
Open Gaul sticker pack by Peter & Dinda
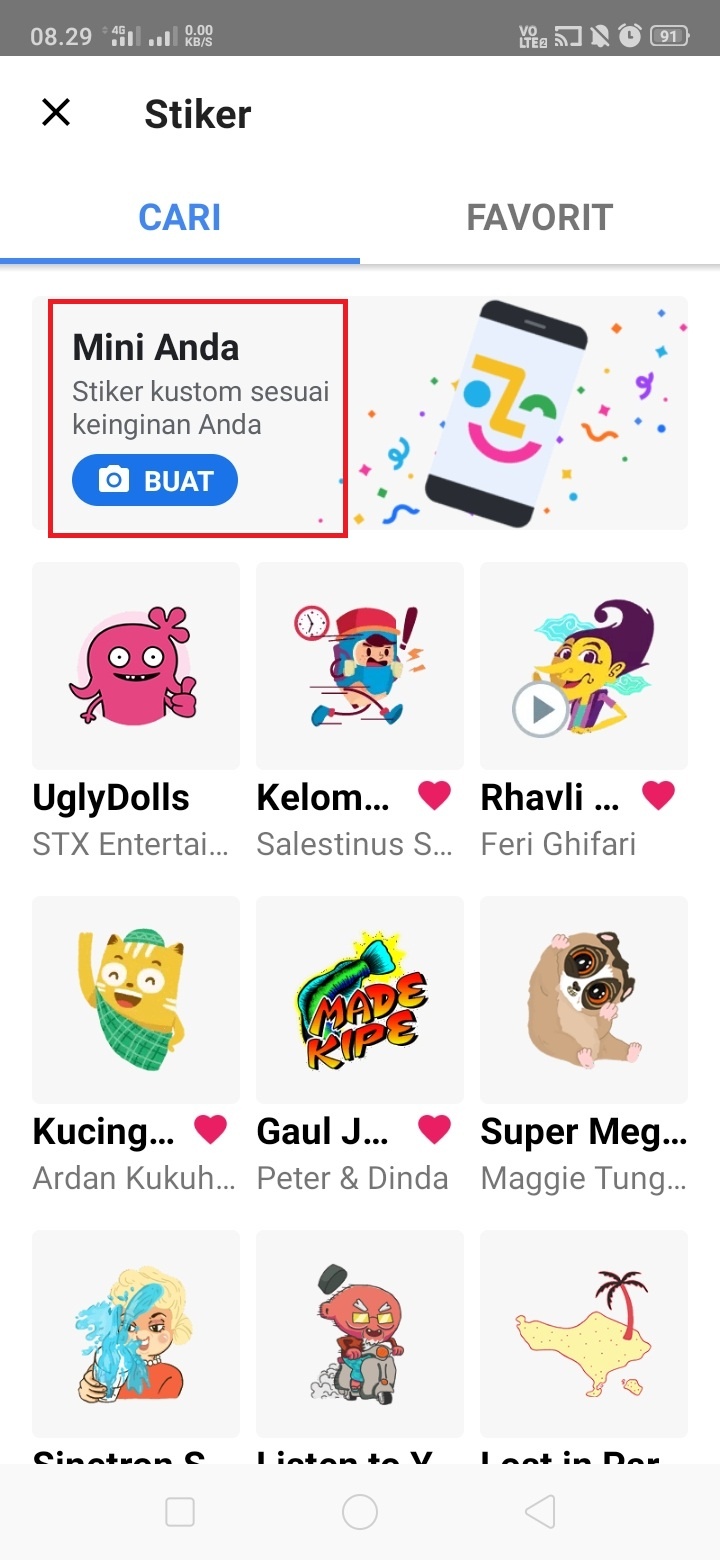click(x=360, y=1000)
